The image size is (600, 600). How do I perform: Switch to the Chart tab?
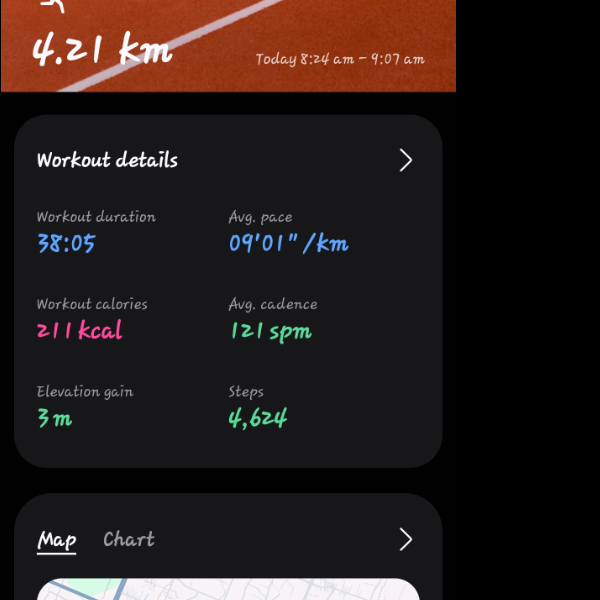(x=129, y=540)
